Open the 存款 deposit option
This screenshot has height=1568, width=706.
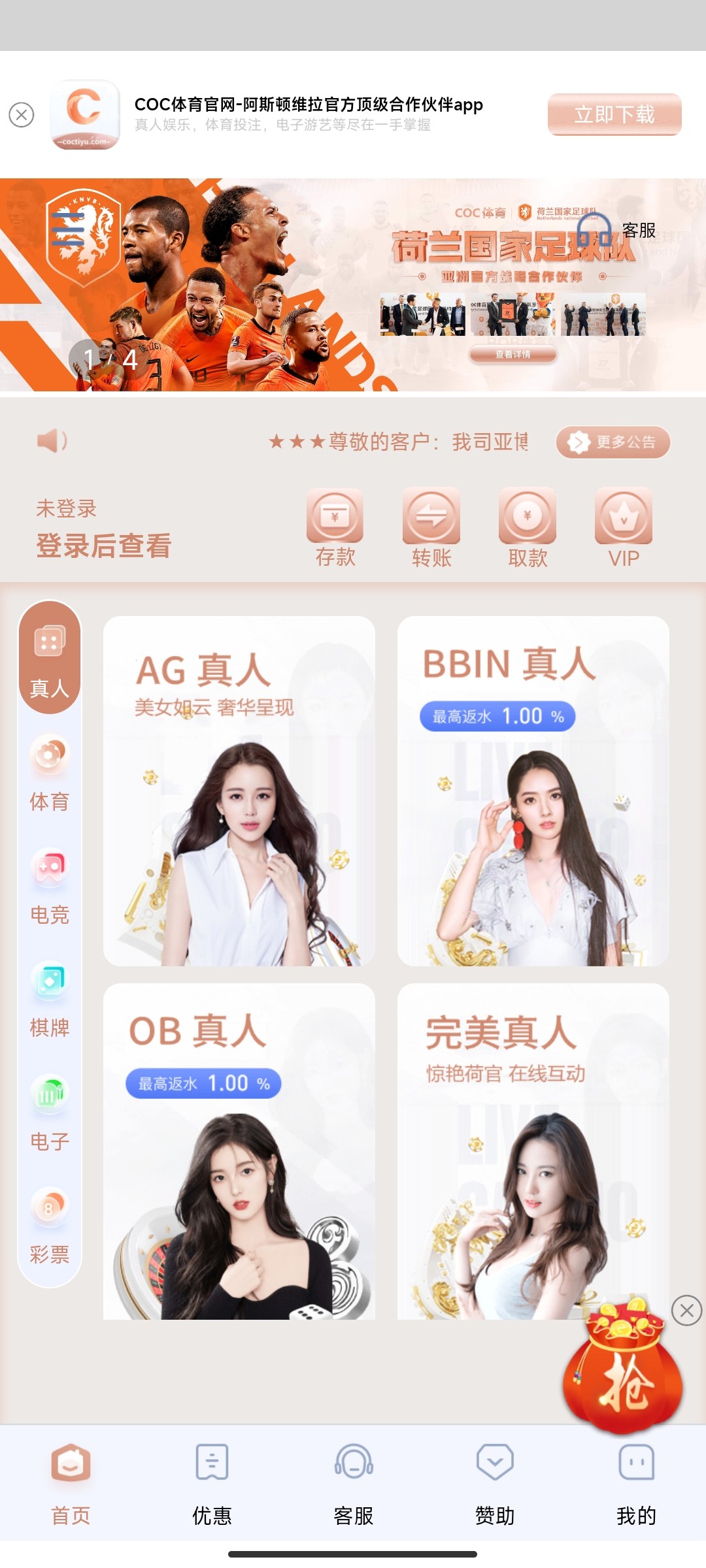coord(335,527)
